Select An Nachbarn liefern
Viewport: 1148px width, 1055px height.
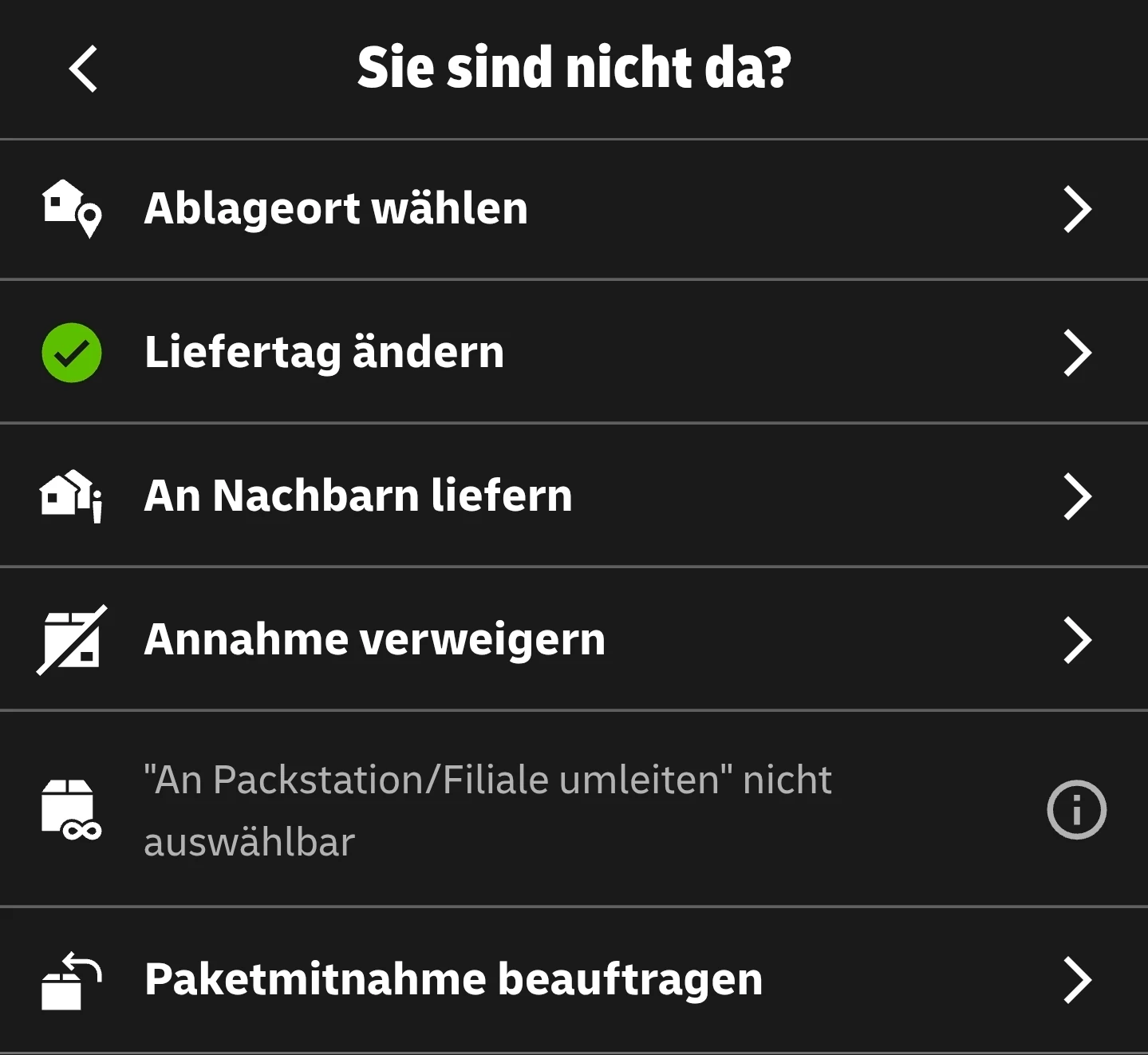[574, 496]
